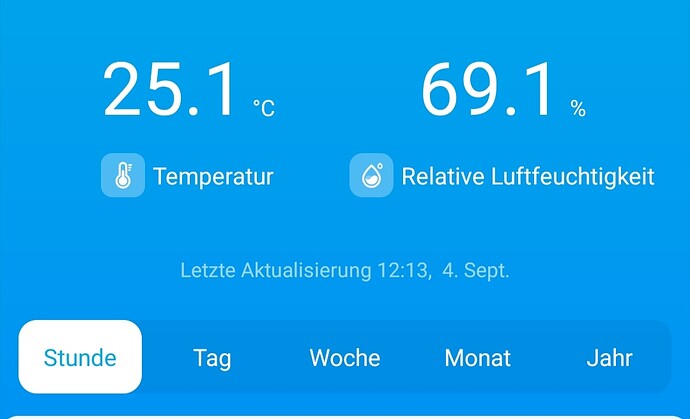Switch to the Tag view
690x419 pixels.
click(x=212, y=358)
